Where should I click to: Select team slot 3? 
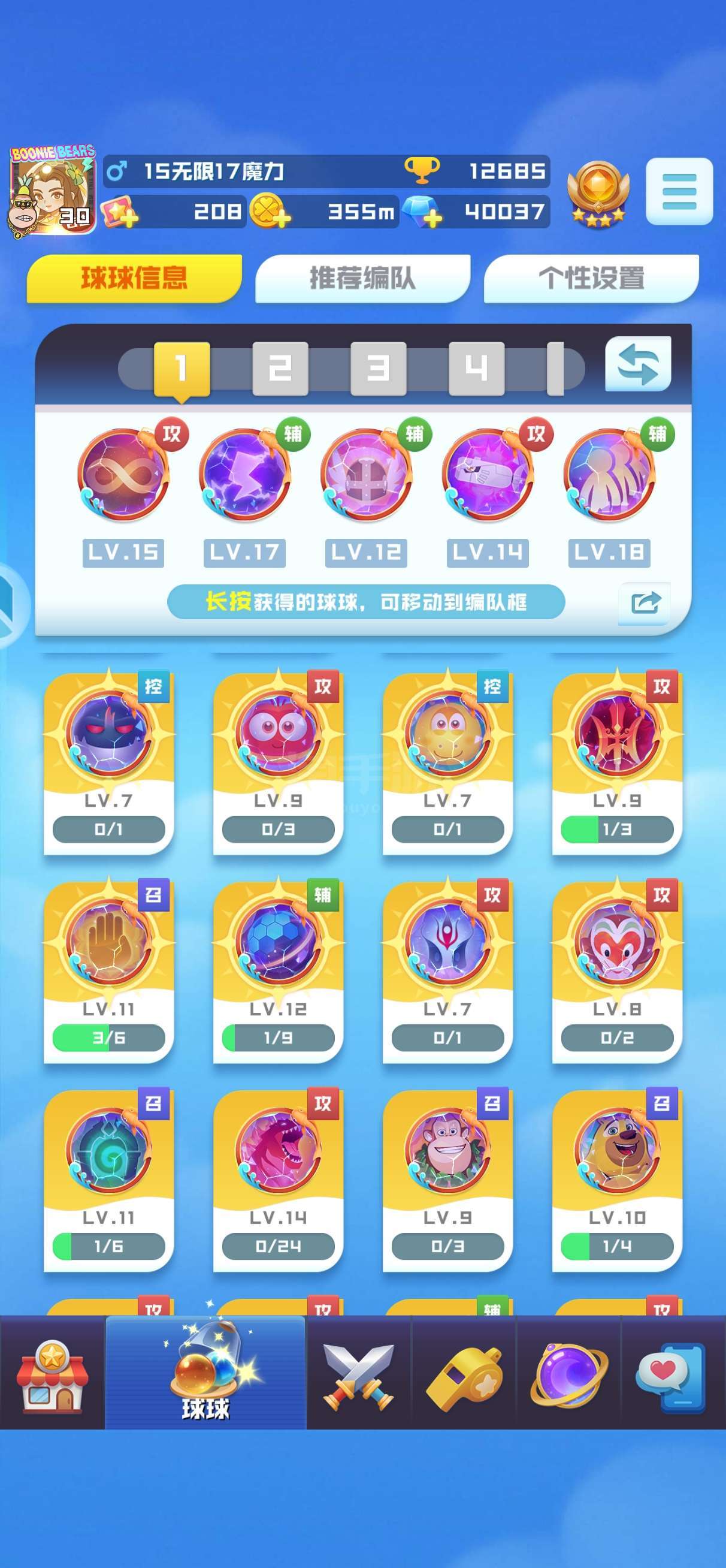coord(378,368)
